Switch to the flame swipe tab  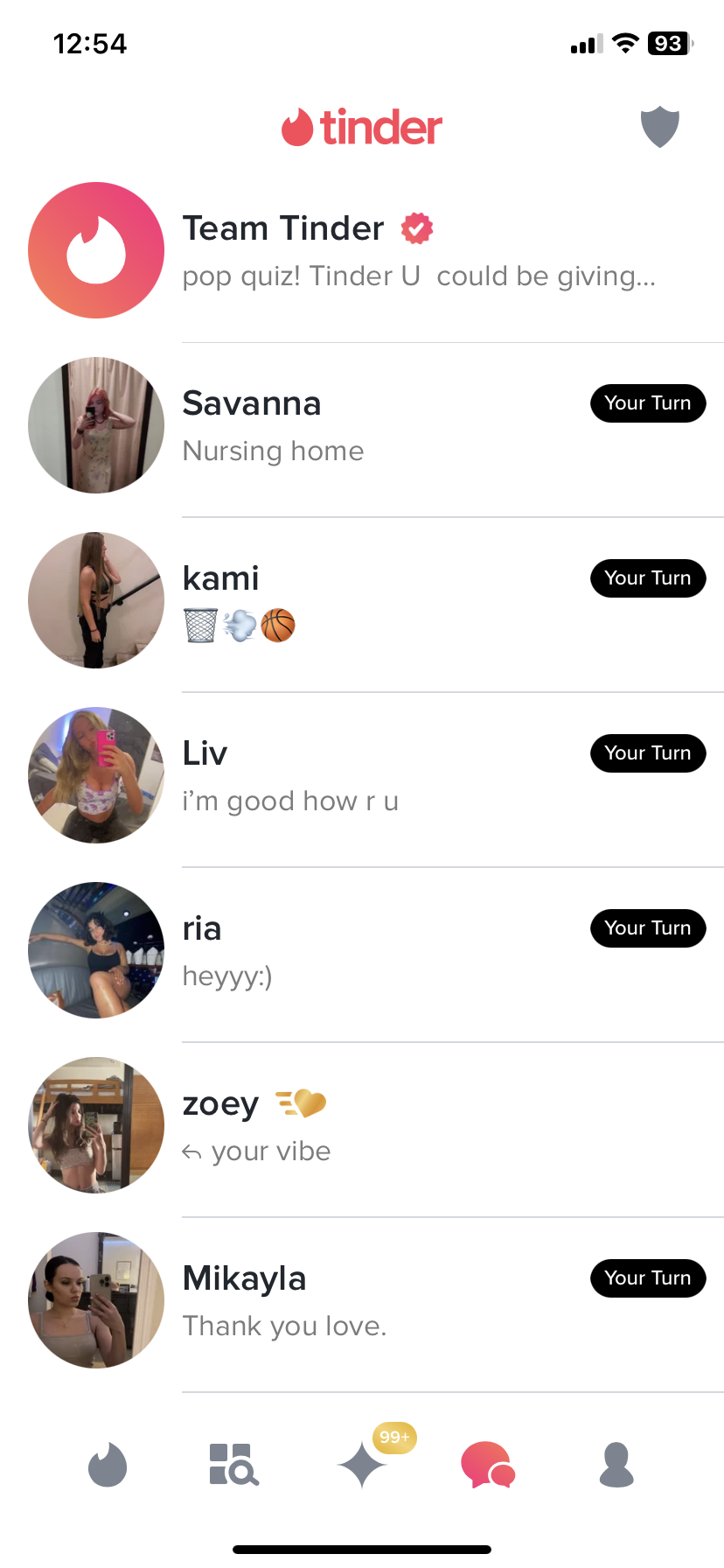[108, 1465]
